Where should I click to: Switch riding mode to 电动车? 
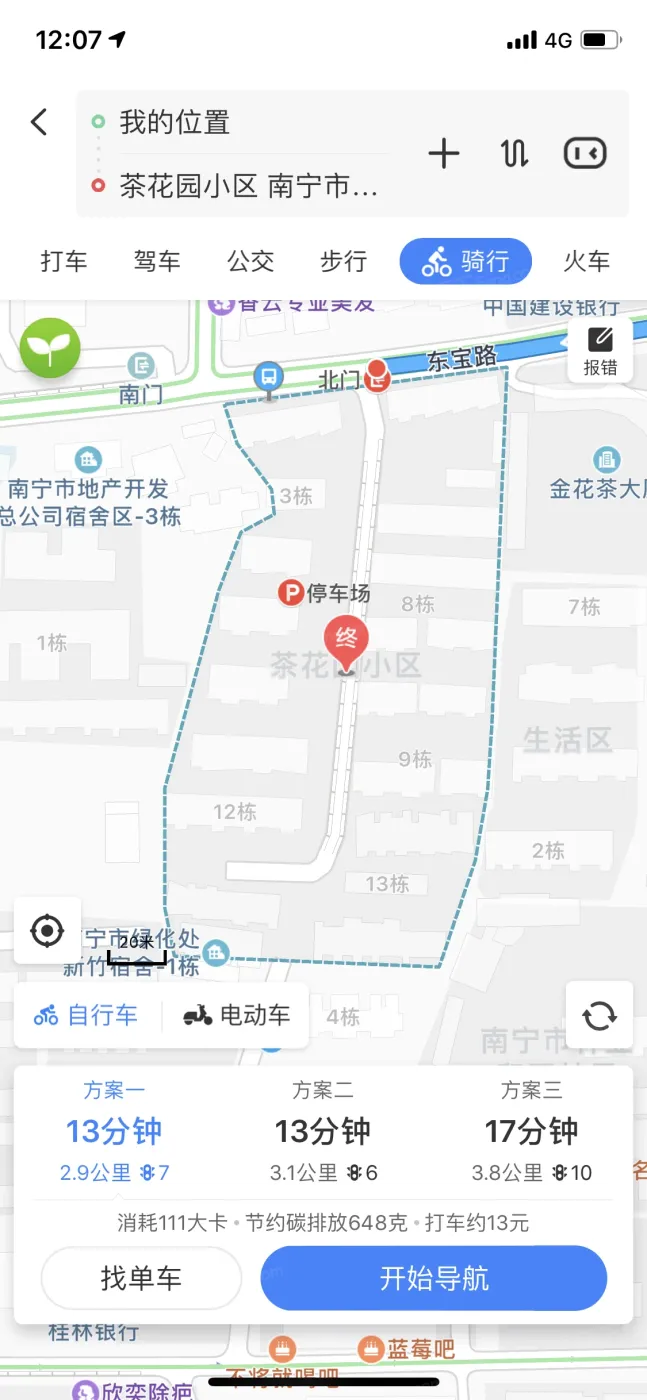click(236, 1016)
